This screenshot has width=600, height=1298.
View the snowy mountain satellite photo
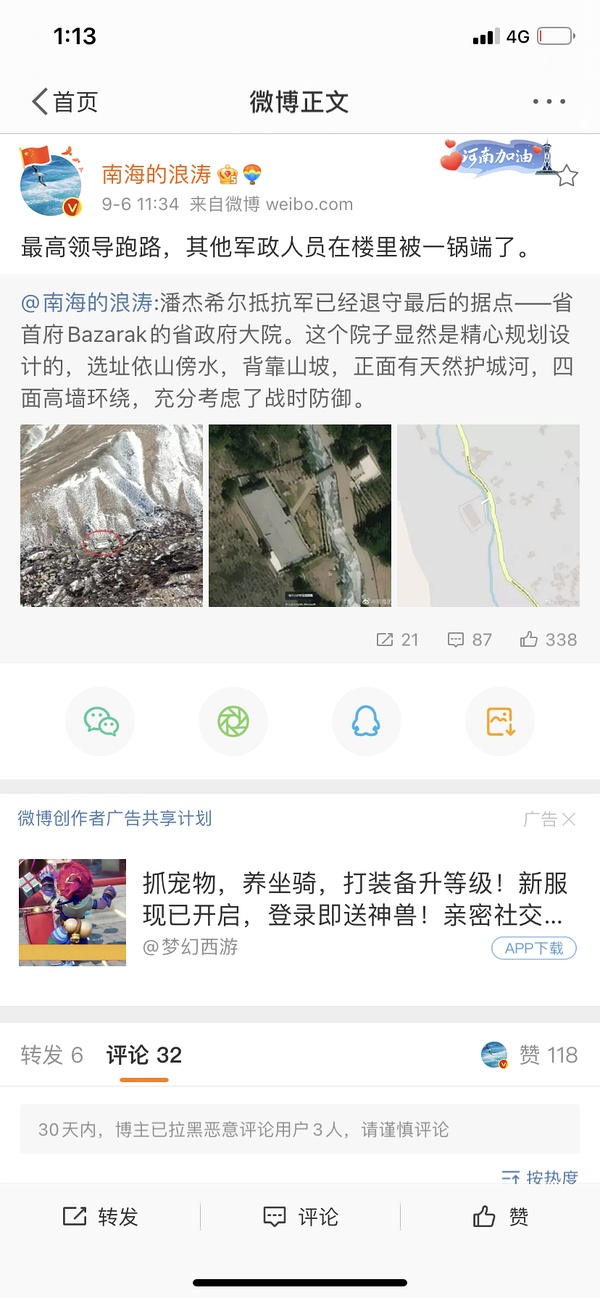tap(111, 515)
